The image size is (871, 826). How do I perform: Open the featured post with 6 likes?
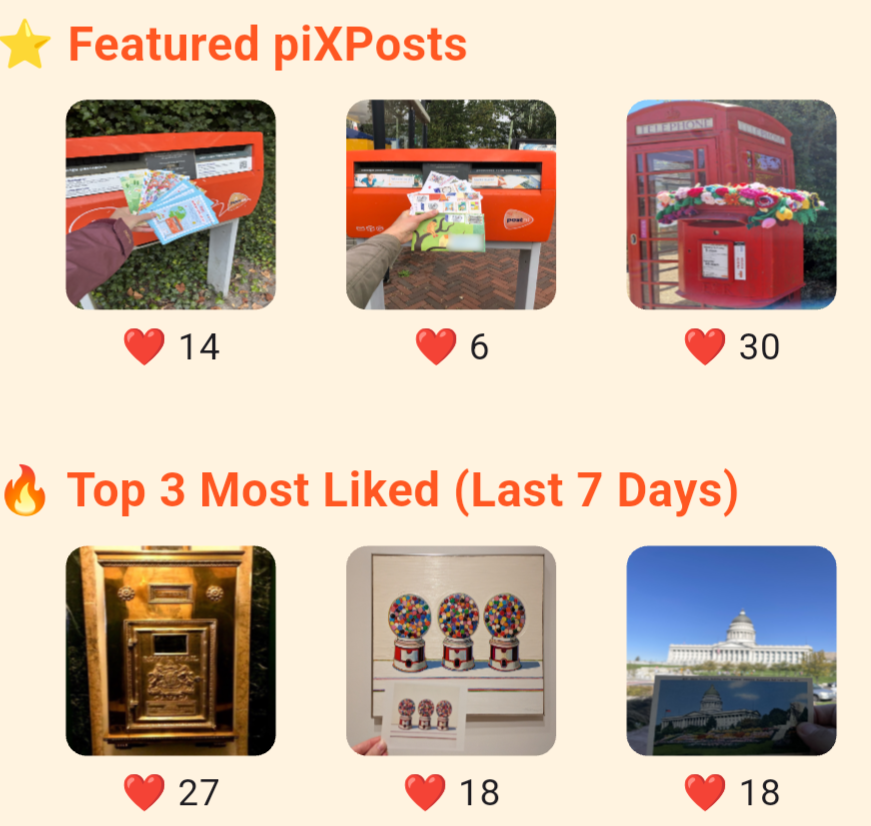[x=451, y=204]
